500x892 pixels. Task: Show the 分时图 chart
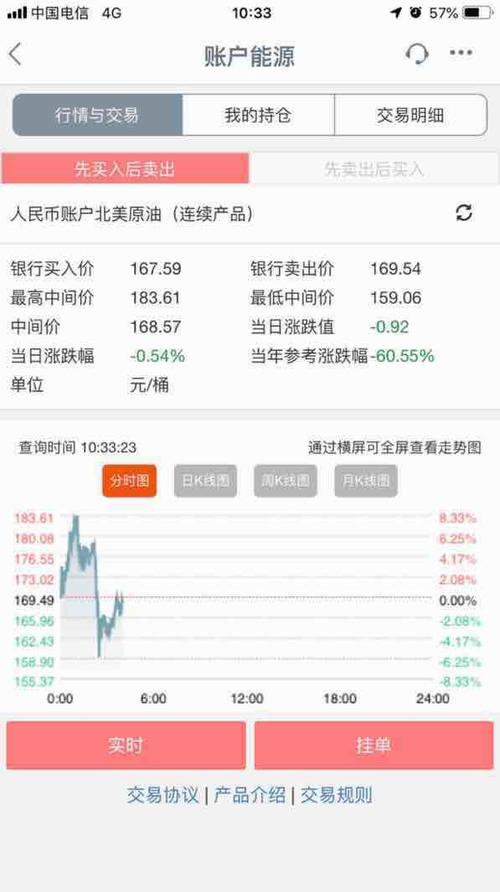point(130,481)
